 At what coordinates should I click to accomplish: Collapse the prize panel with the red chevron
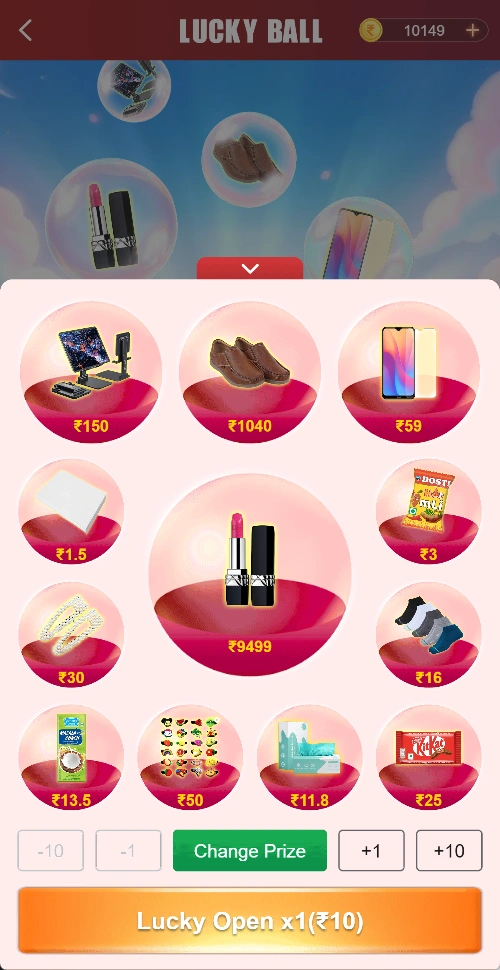(250, 268)
